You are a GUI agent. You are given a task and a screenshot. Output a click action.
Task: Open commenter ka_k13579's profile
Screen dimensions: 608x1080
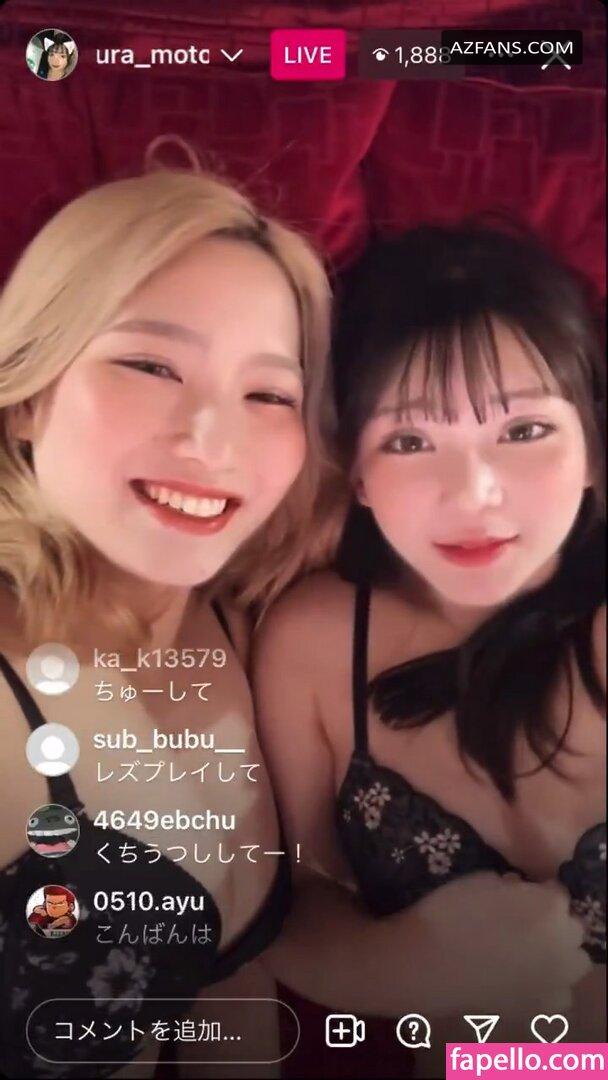pyautogui.click(x=52, y=669)
